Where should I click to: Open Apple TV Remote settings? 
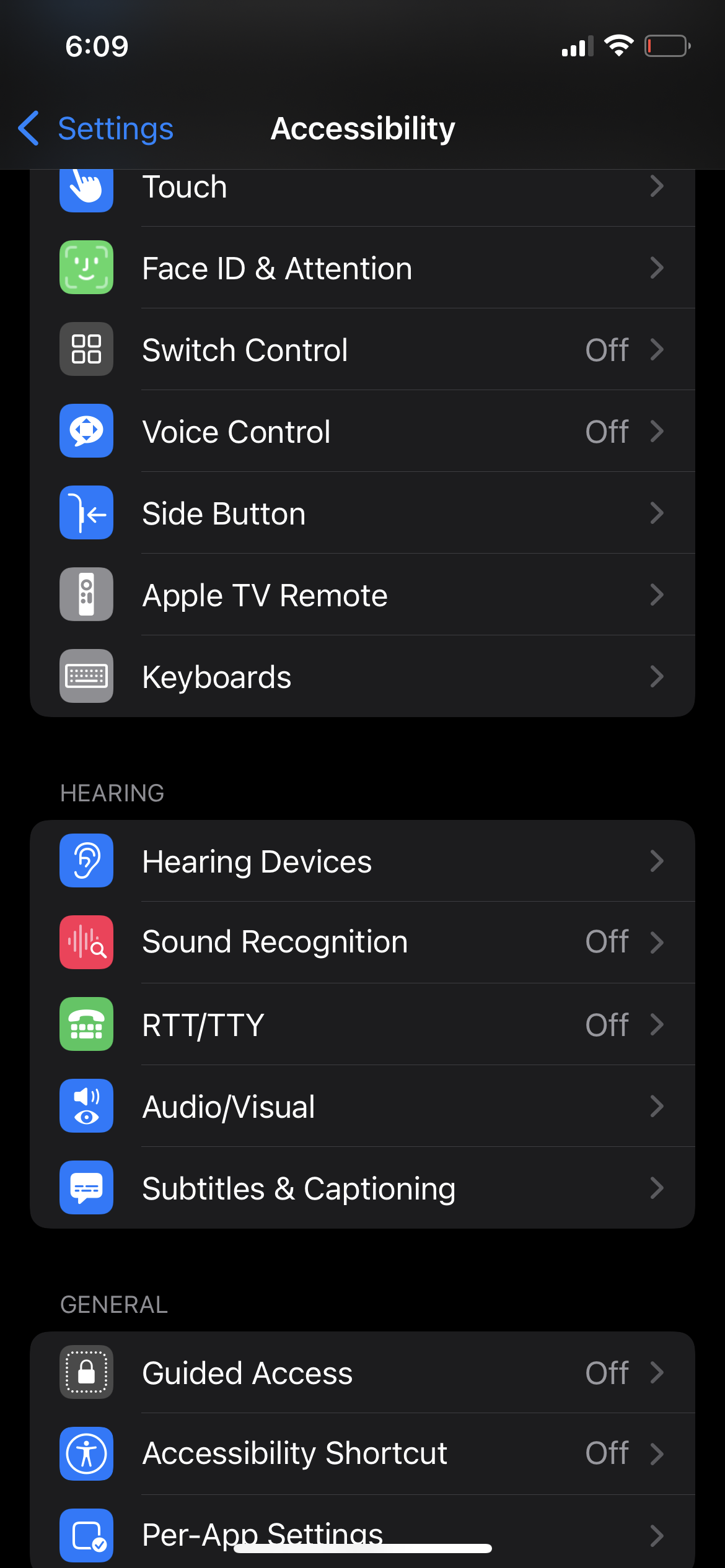(x=362, y=595)
